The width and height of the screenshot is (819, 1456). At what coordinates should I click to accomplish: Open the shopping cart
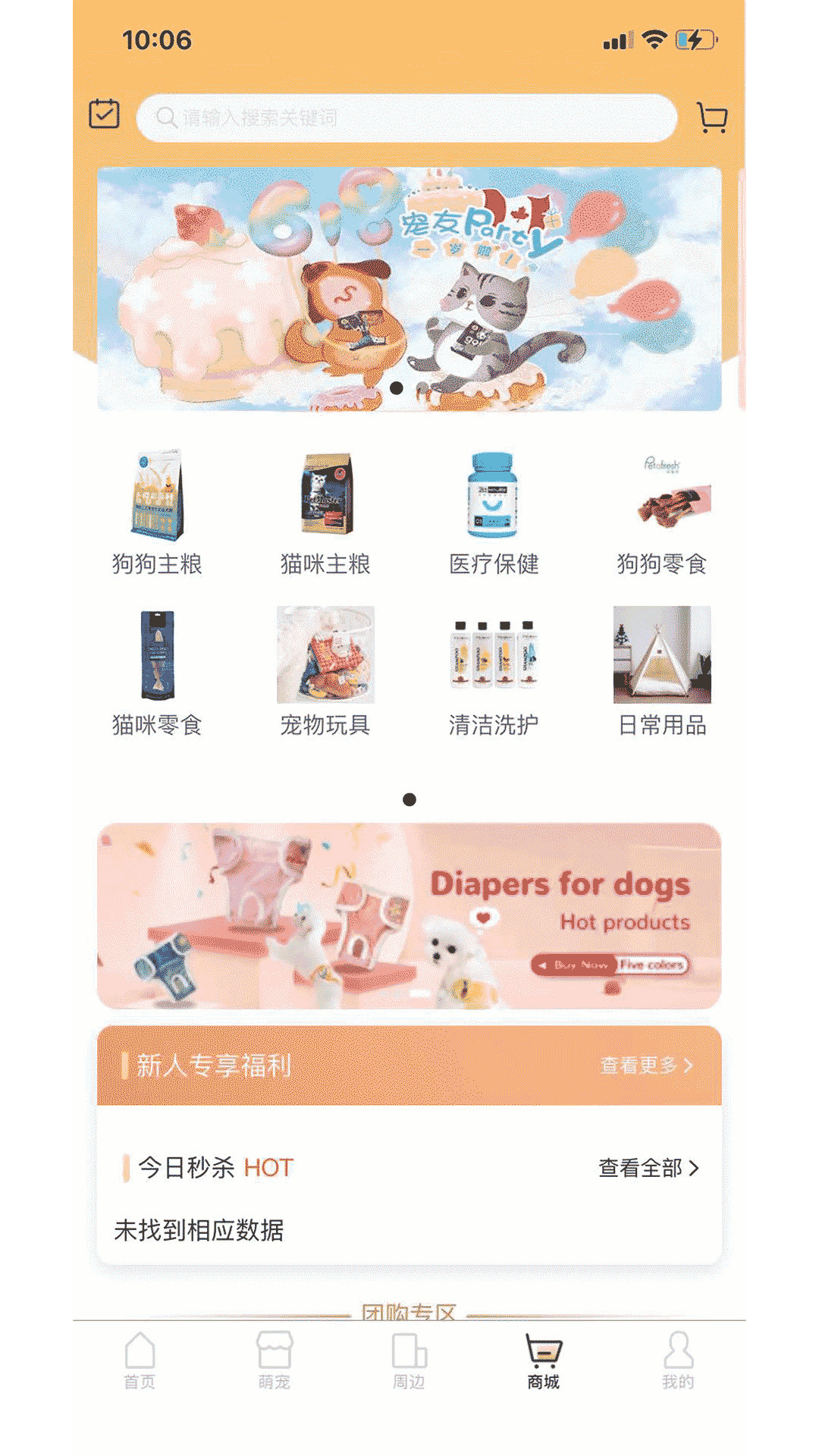pyautogui.click(x=711, y=118)
